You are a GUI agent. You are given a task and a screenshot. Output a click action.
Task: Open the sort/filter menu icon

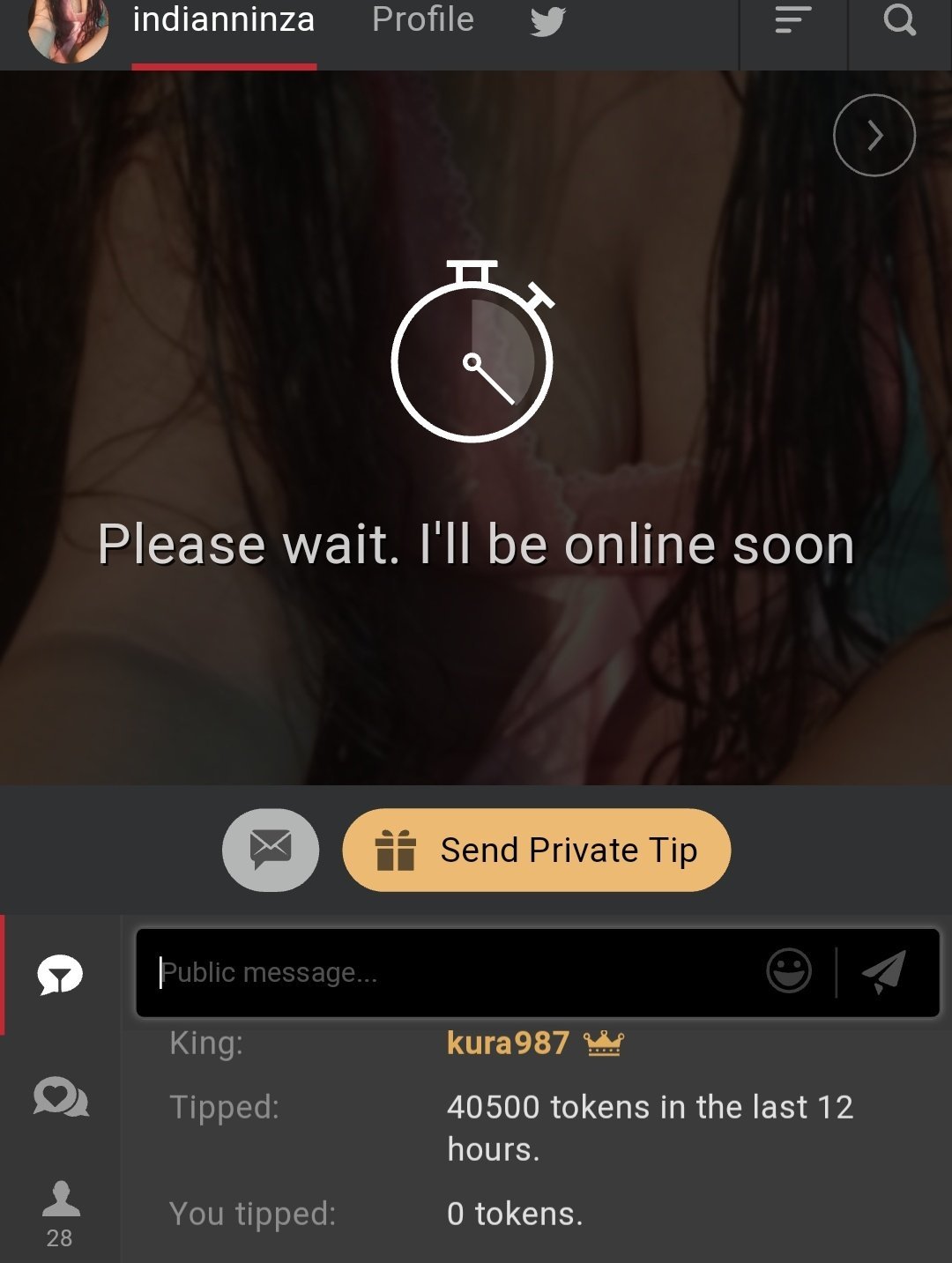[x=792, y=20]
